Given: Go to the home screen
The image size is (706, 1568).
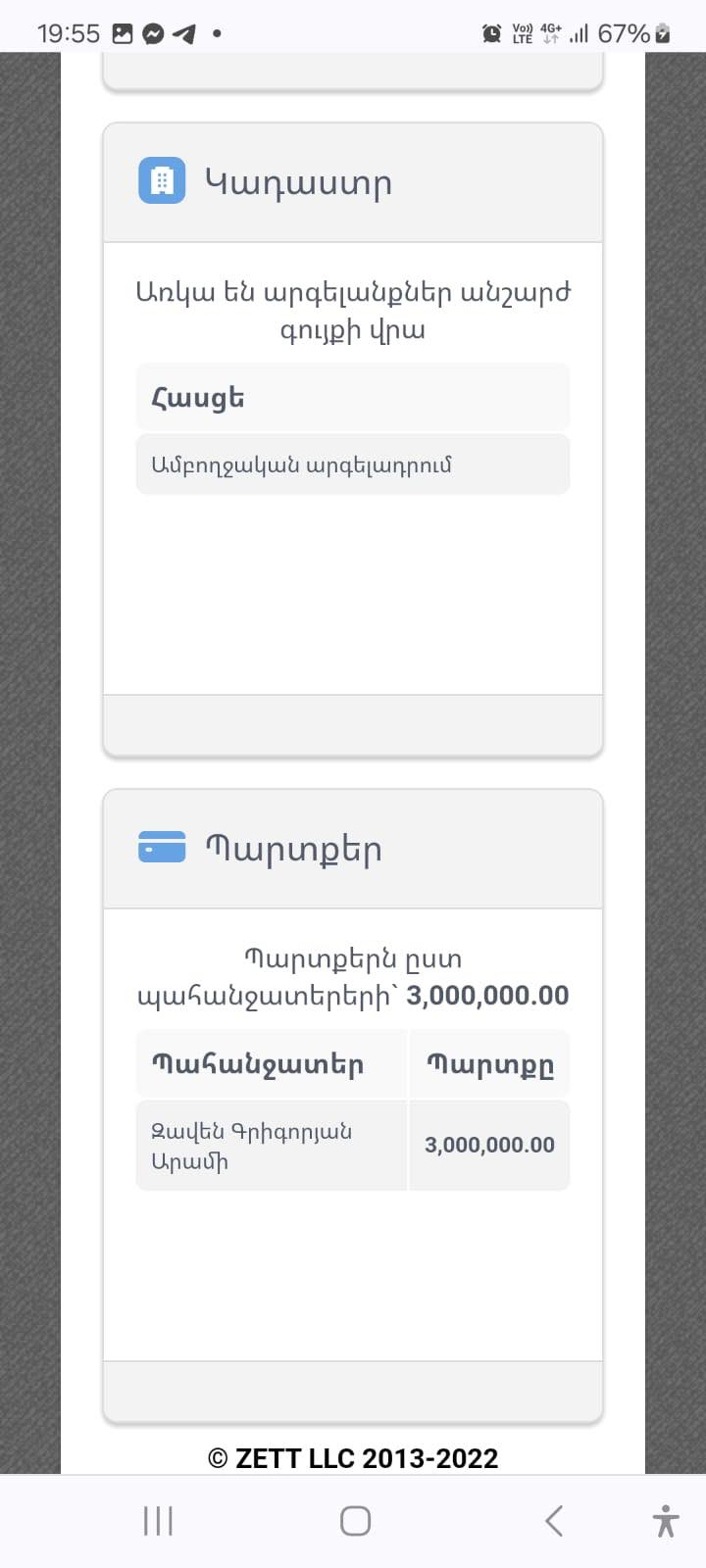Looking at the screenshot, I should click(355, 1521).
